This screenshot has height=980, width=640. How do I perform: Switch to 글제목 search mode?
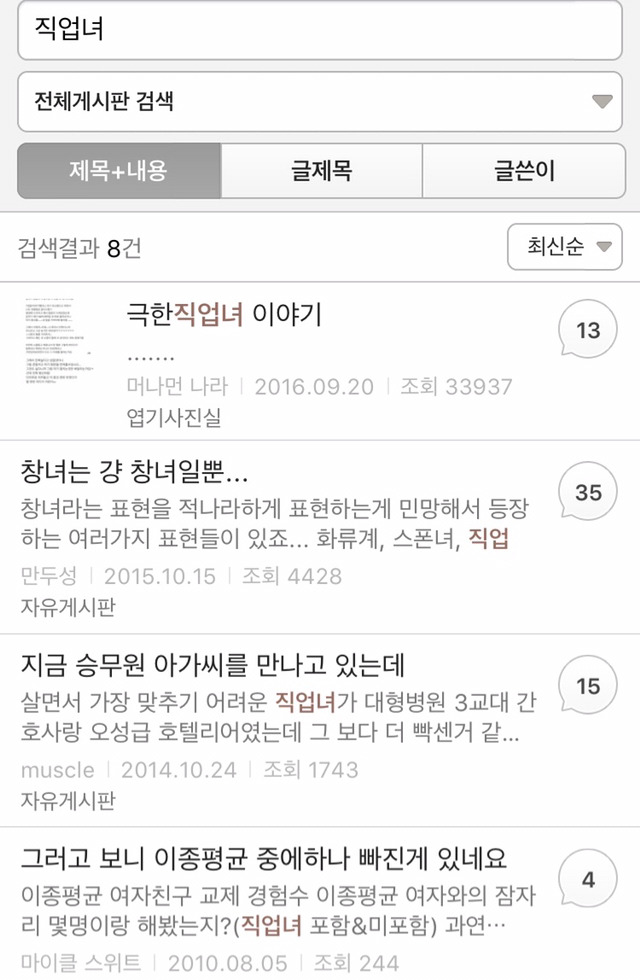point(321,171)
